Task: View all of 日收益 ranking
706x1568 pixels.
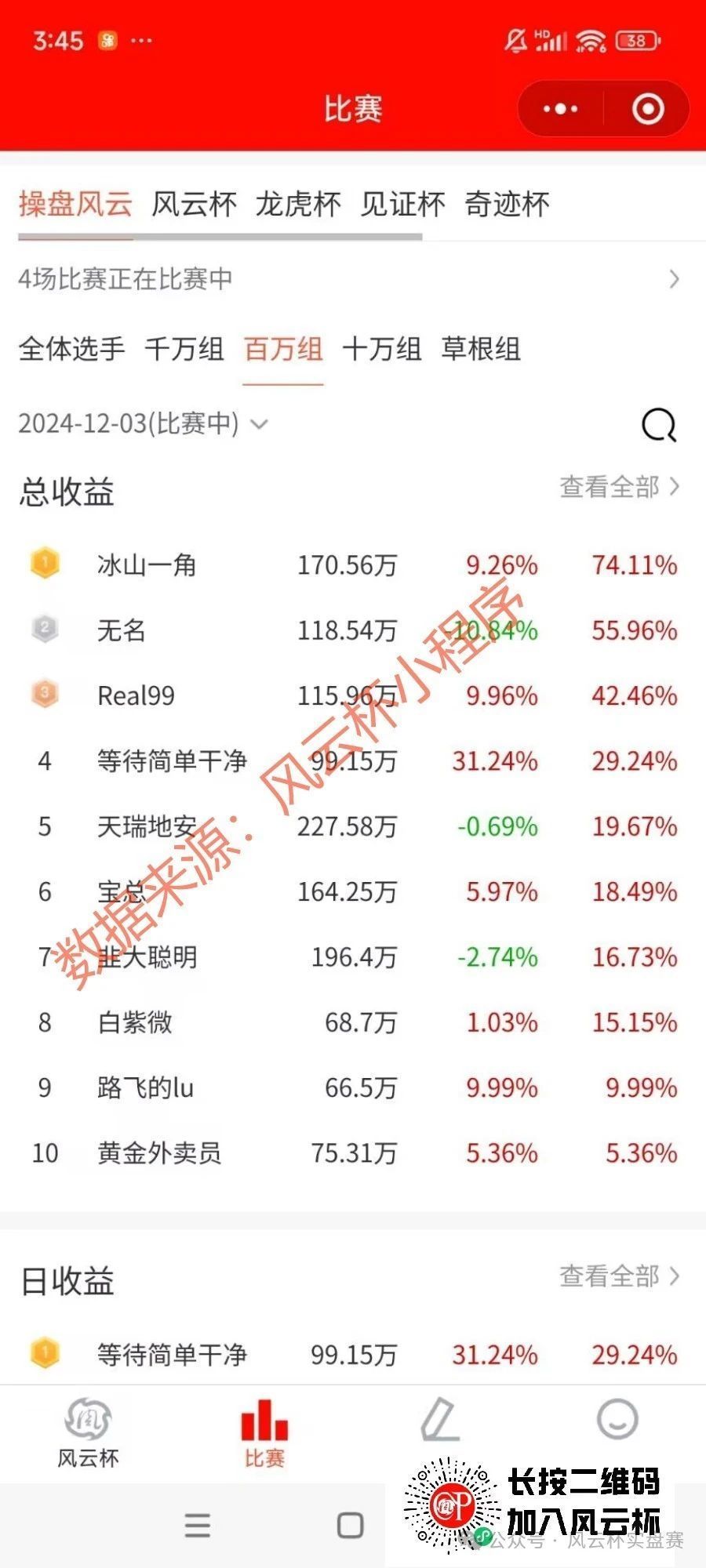Action: click(619, 1276)
